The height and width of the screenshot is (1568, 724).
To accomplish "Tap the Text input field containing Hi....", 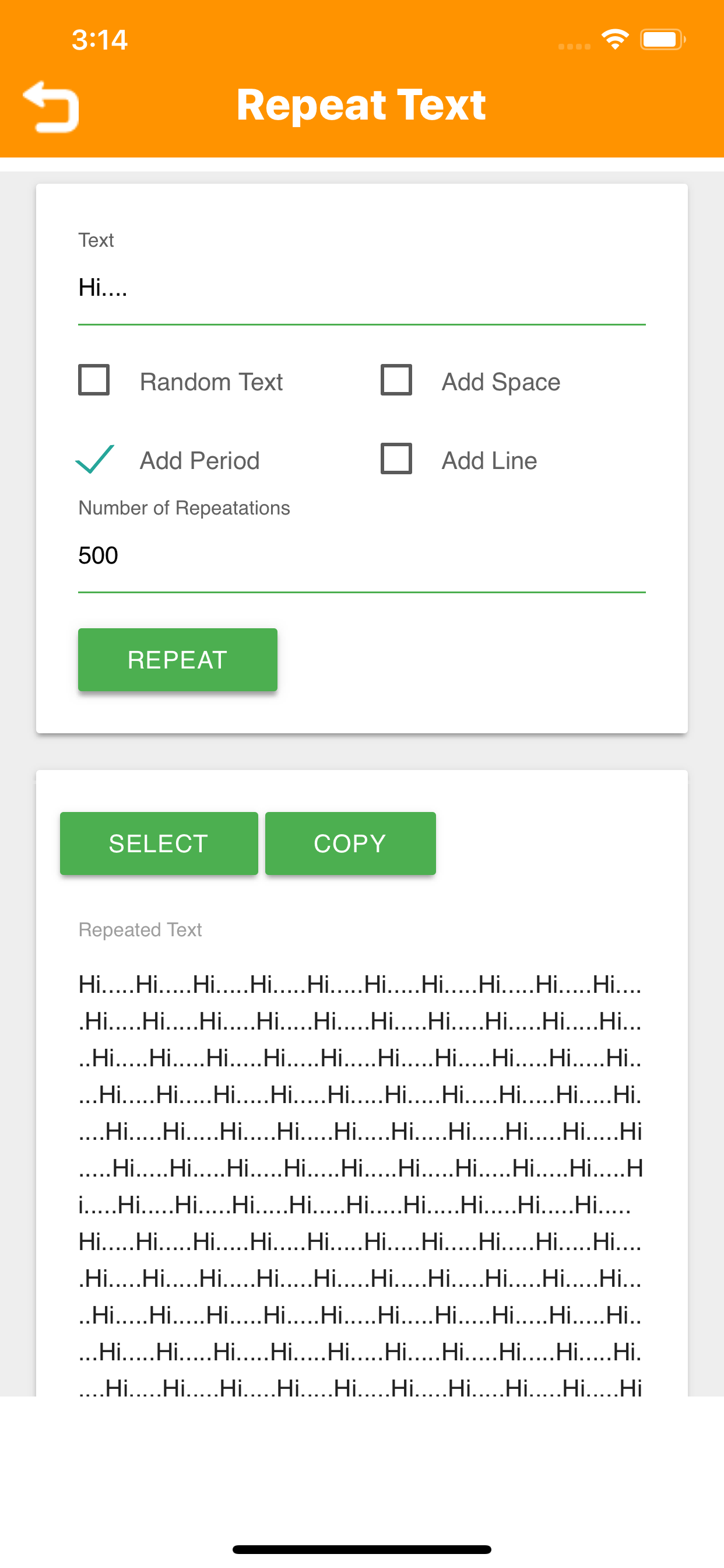I will tap(361, 290).
